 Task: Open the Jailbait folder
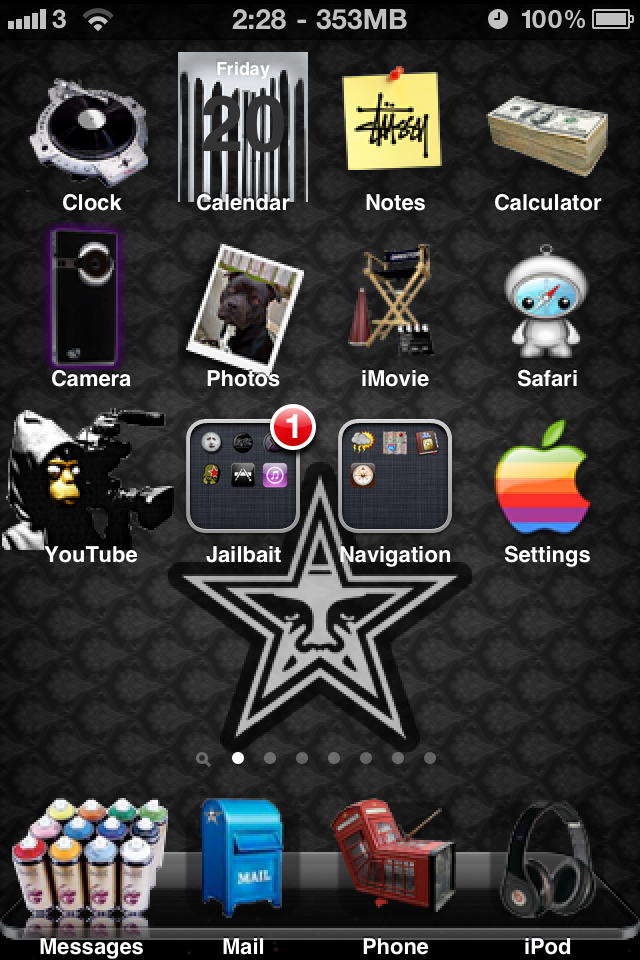tap(243, 475)
